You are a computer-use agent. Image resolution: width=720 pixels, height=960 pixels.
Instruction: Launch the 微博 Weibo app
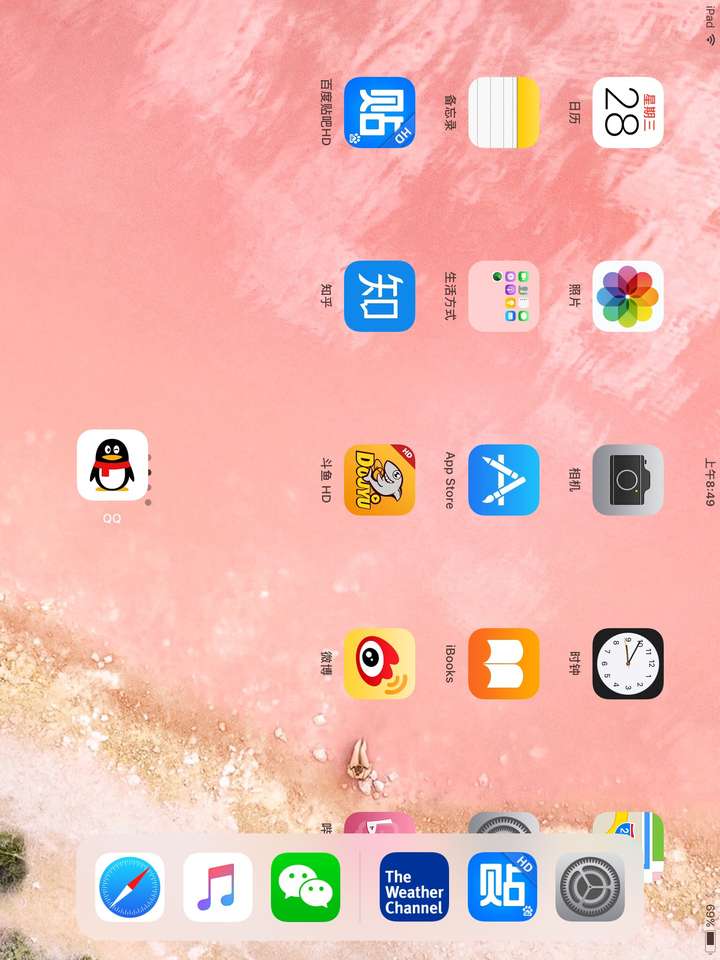point(379,663)
